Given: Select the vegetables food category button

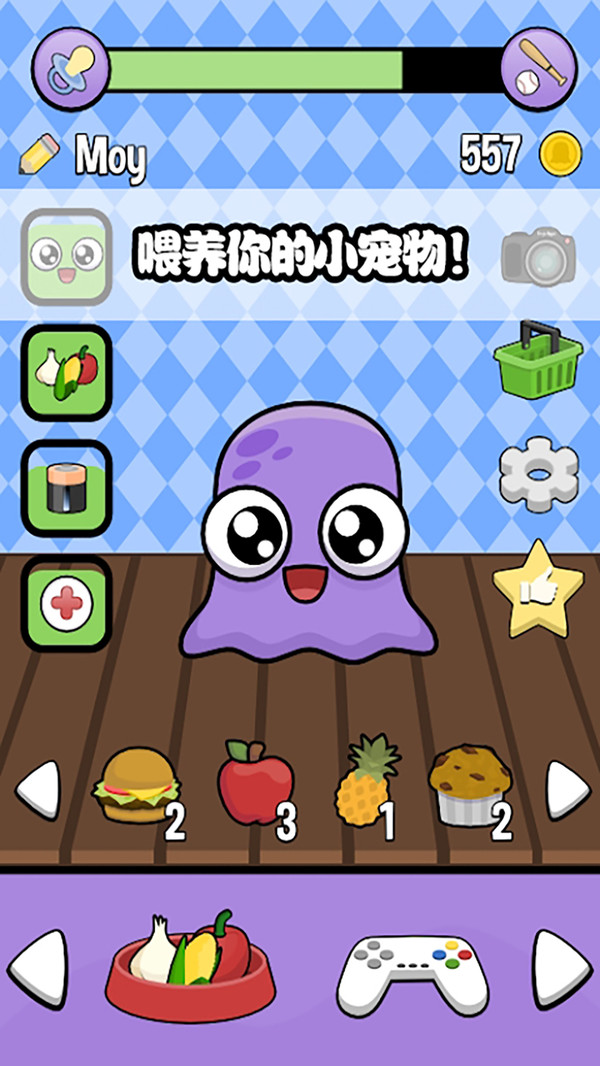Looking at the screenshot, I should [x=66, y=373].
